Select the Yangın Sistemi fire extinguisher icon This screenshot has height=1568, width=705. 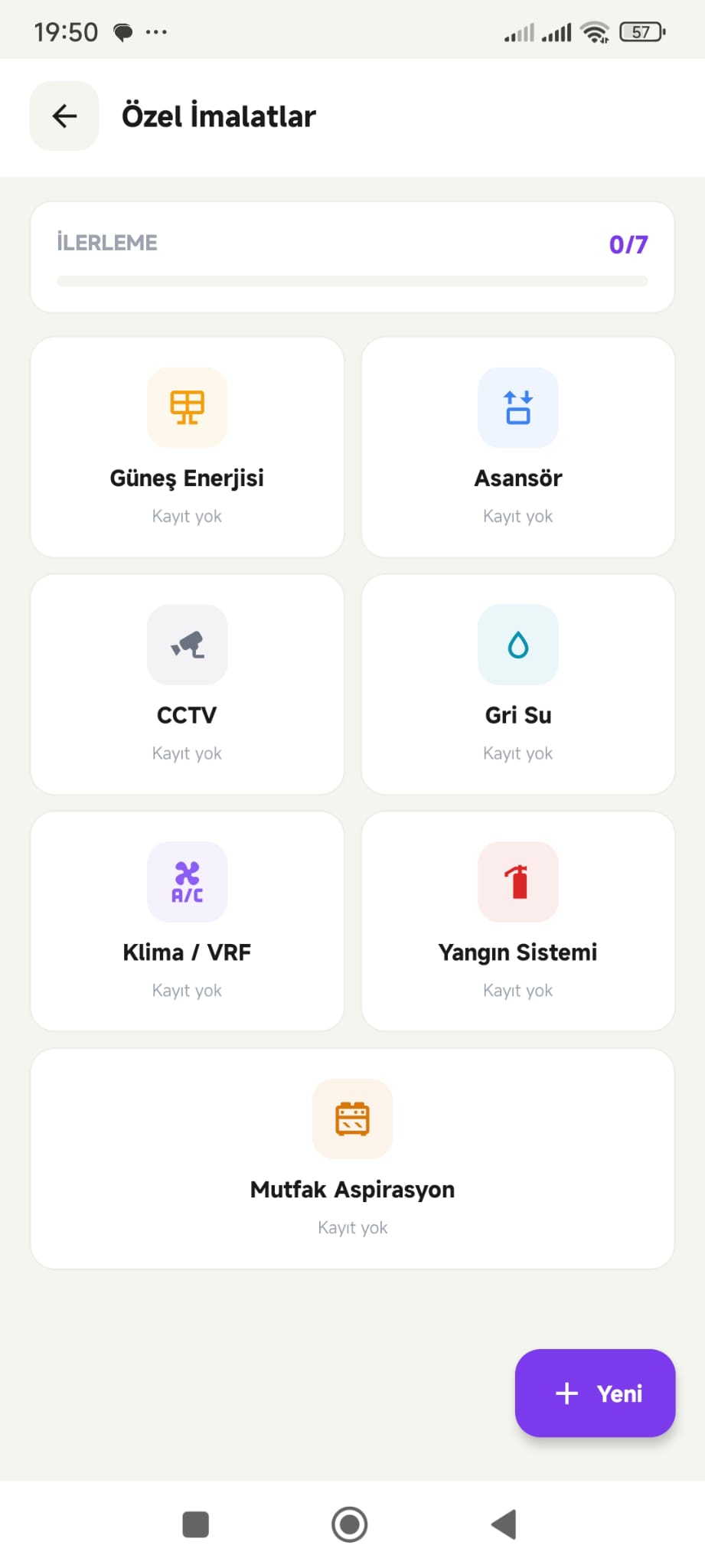[518, 882]
